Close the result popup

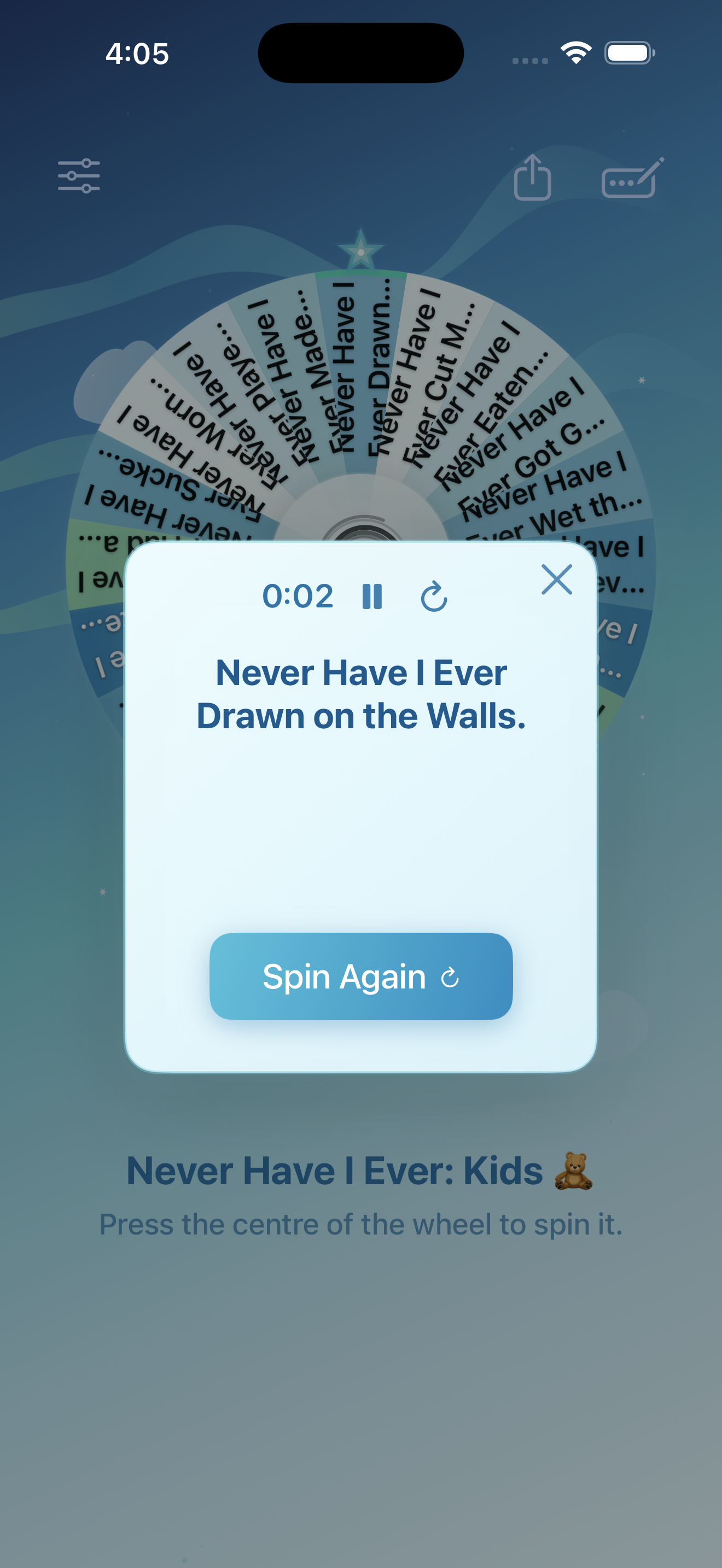(x=556, y=579)
